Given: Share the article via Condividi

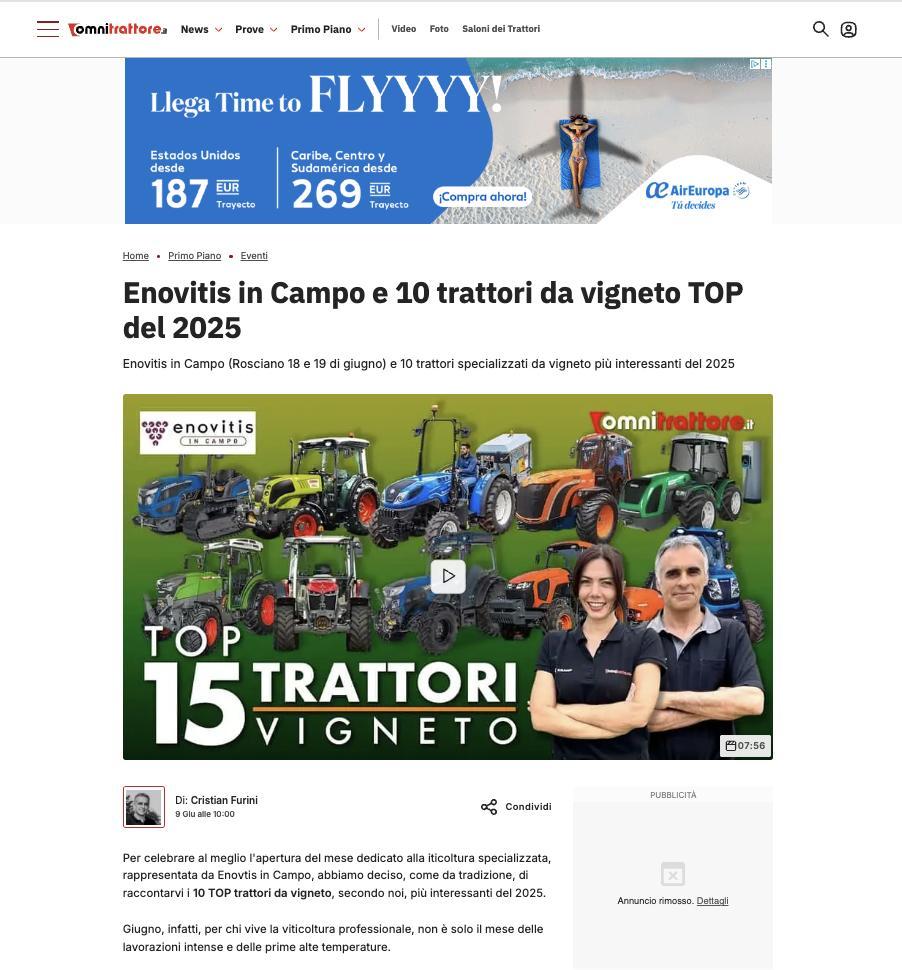Looking at the screenshot, I should tap(516, 807).
